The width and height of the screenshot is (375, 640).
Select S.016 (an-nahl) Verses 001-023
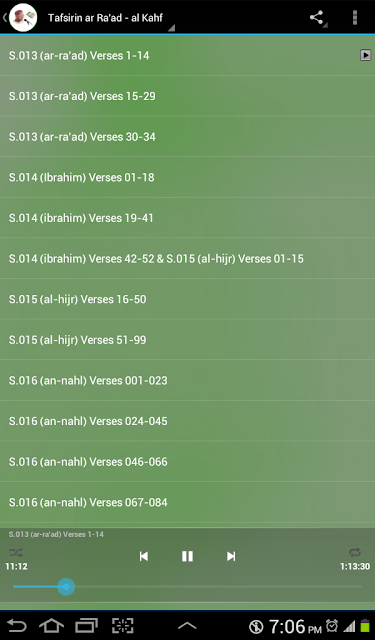187,380
